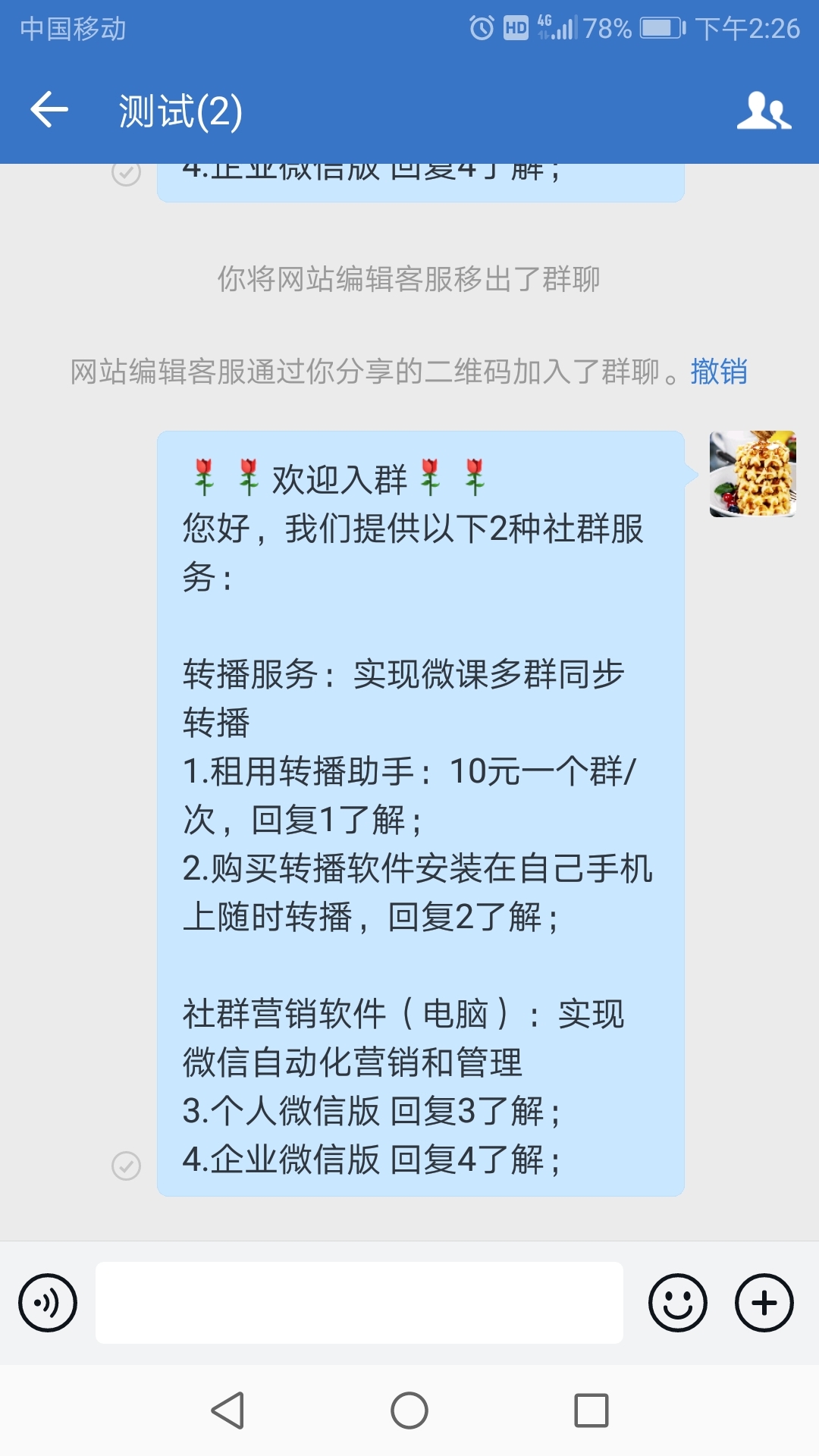This screenshot has width=819, height=1456.
Task: Open the sender's waffle avatar
Action: (x=752, y=474)
